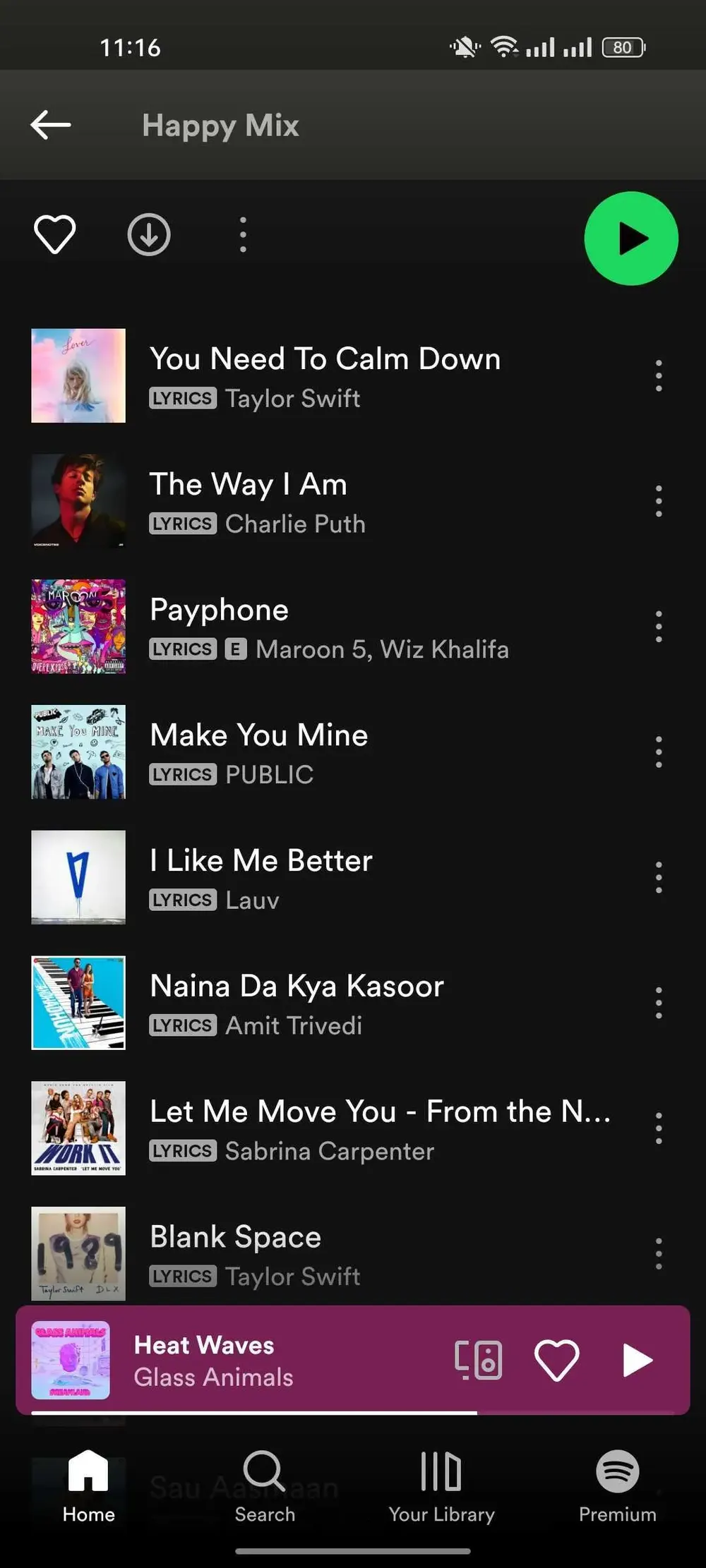The image size is (706, 1568).
Task: Play the Happy Mix playlist
Action: pyautogui.click(x=631, y=239)
